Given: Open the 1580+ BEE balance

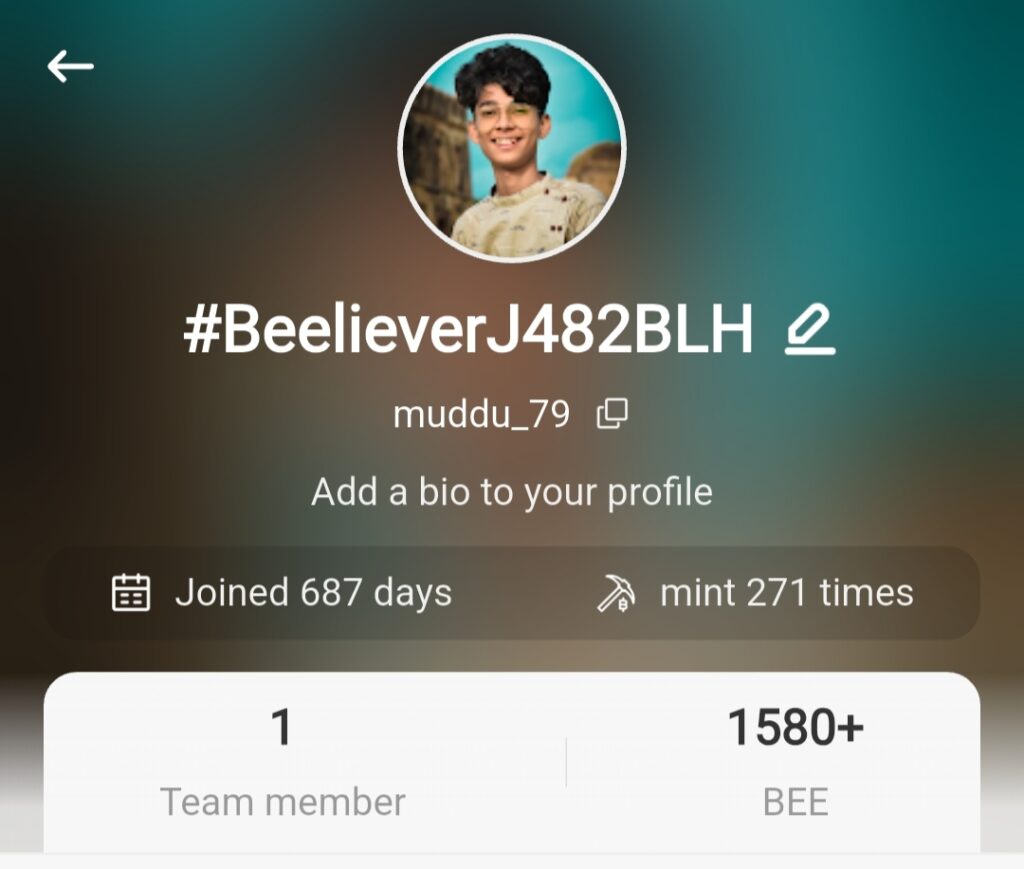Looking at the screenshot, I should [x=795, y=762].
